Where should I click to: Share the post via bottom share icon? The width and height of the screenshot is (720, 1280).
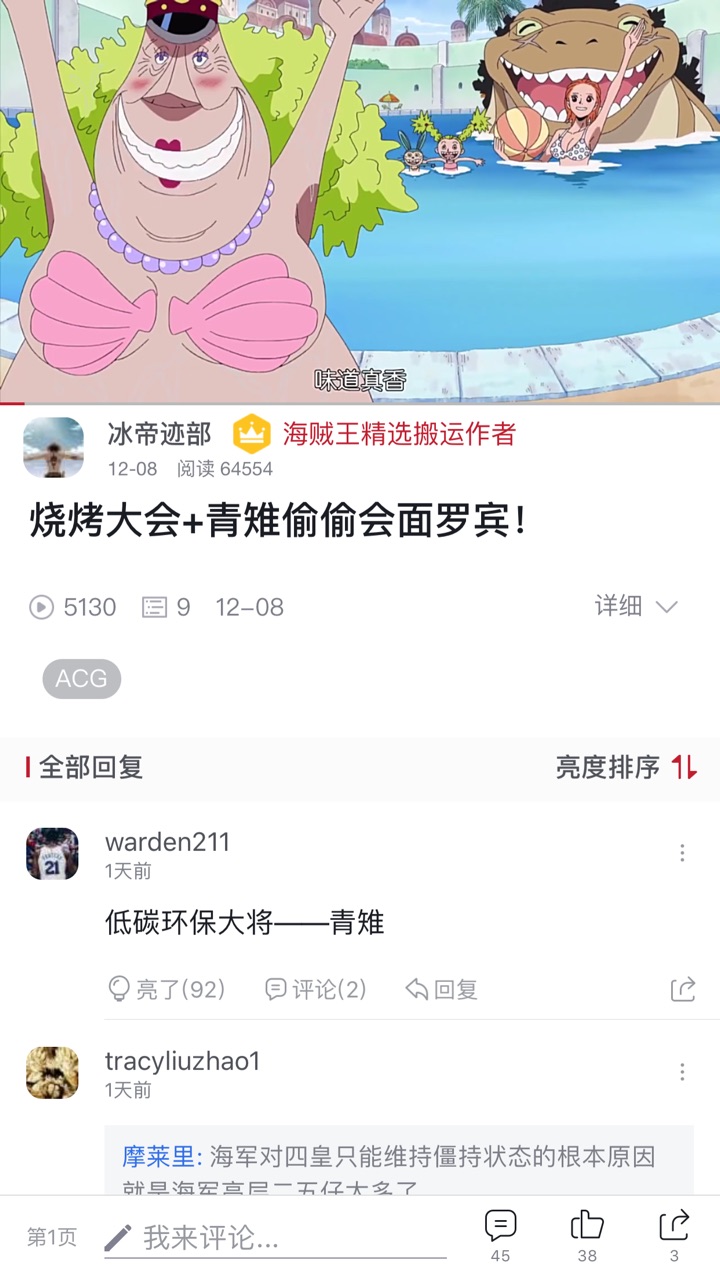(674, 1236)
